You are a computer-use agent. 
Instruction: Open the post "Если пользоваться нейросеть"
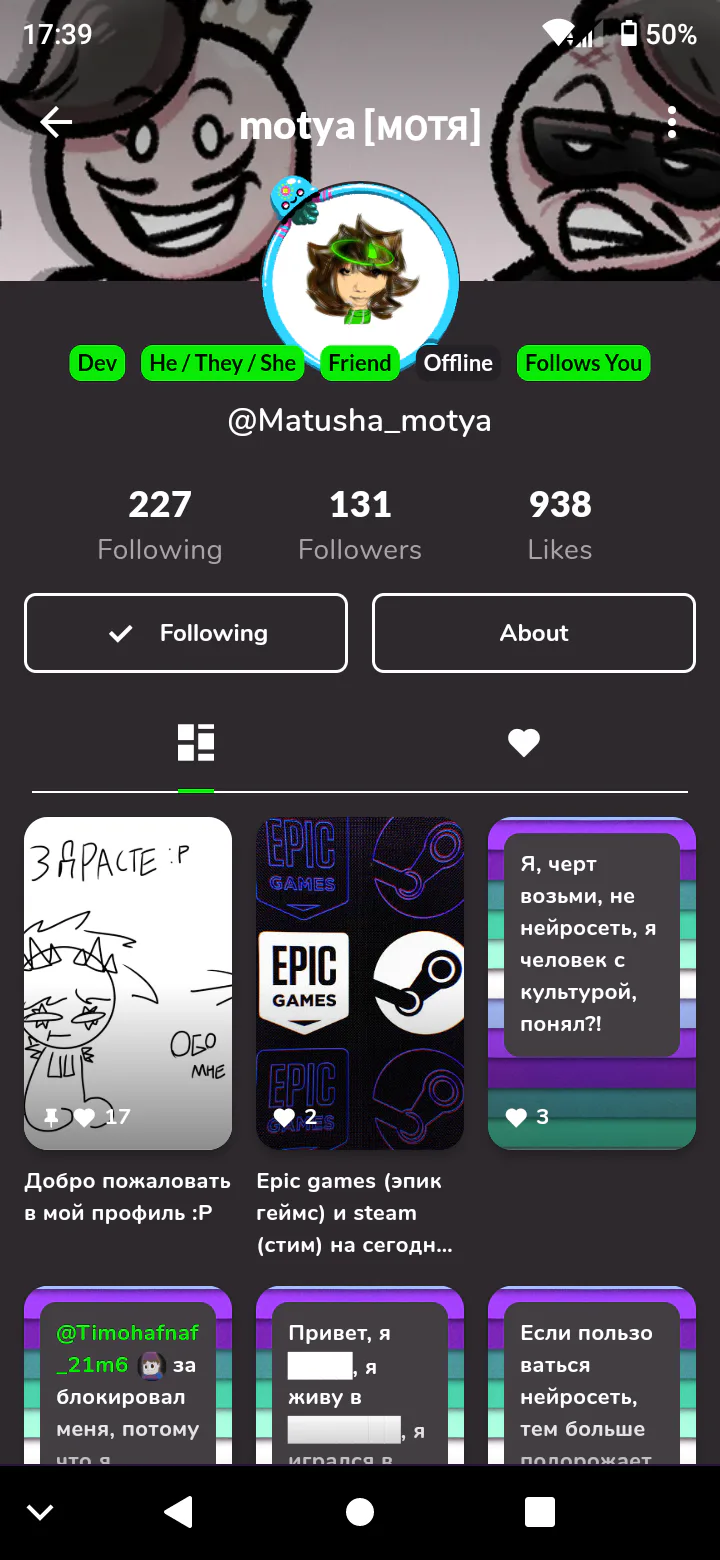coord(591,1380)
